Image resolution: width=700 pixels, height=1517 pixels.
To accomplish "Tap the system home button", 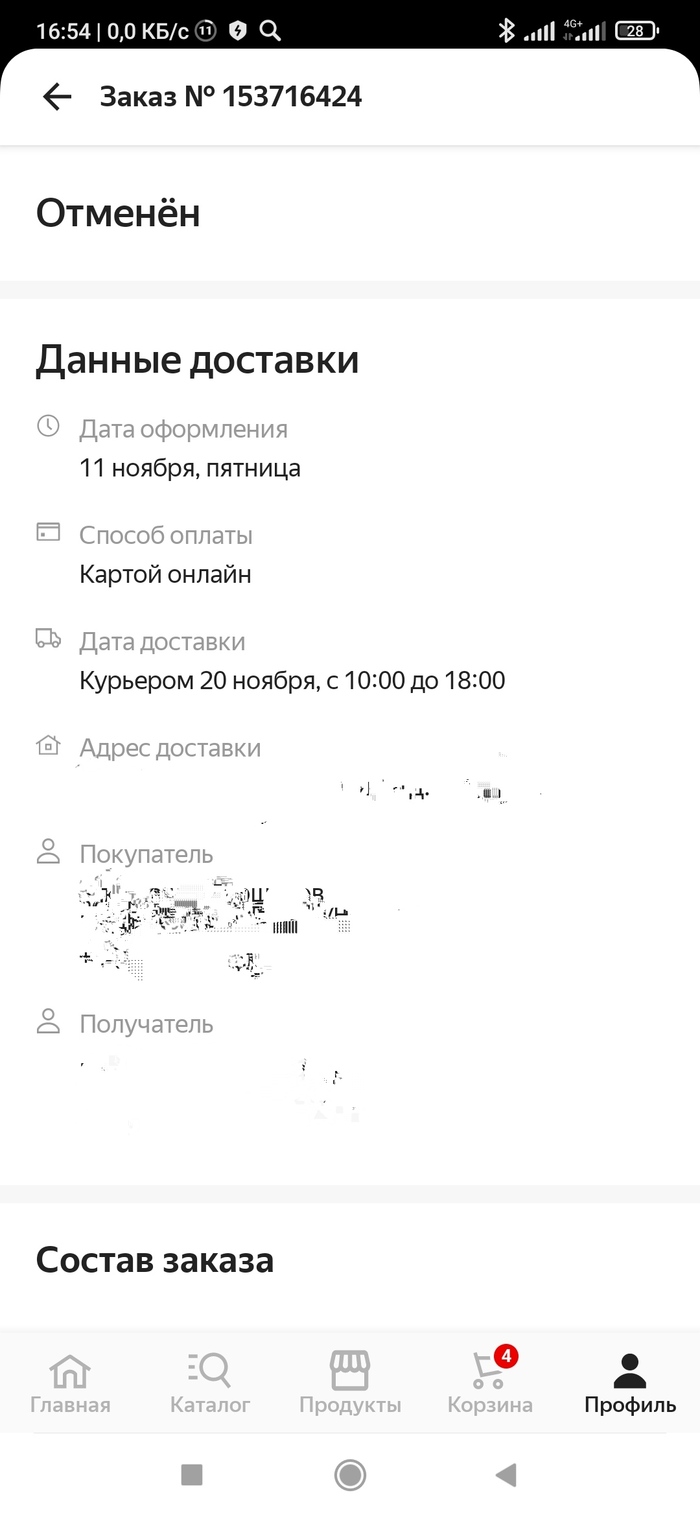I will coord(350,1474).
